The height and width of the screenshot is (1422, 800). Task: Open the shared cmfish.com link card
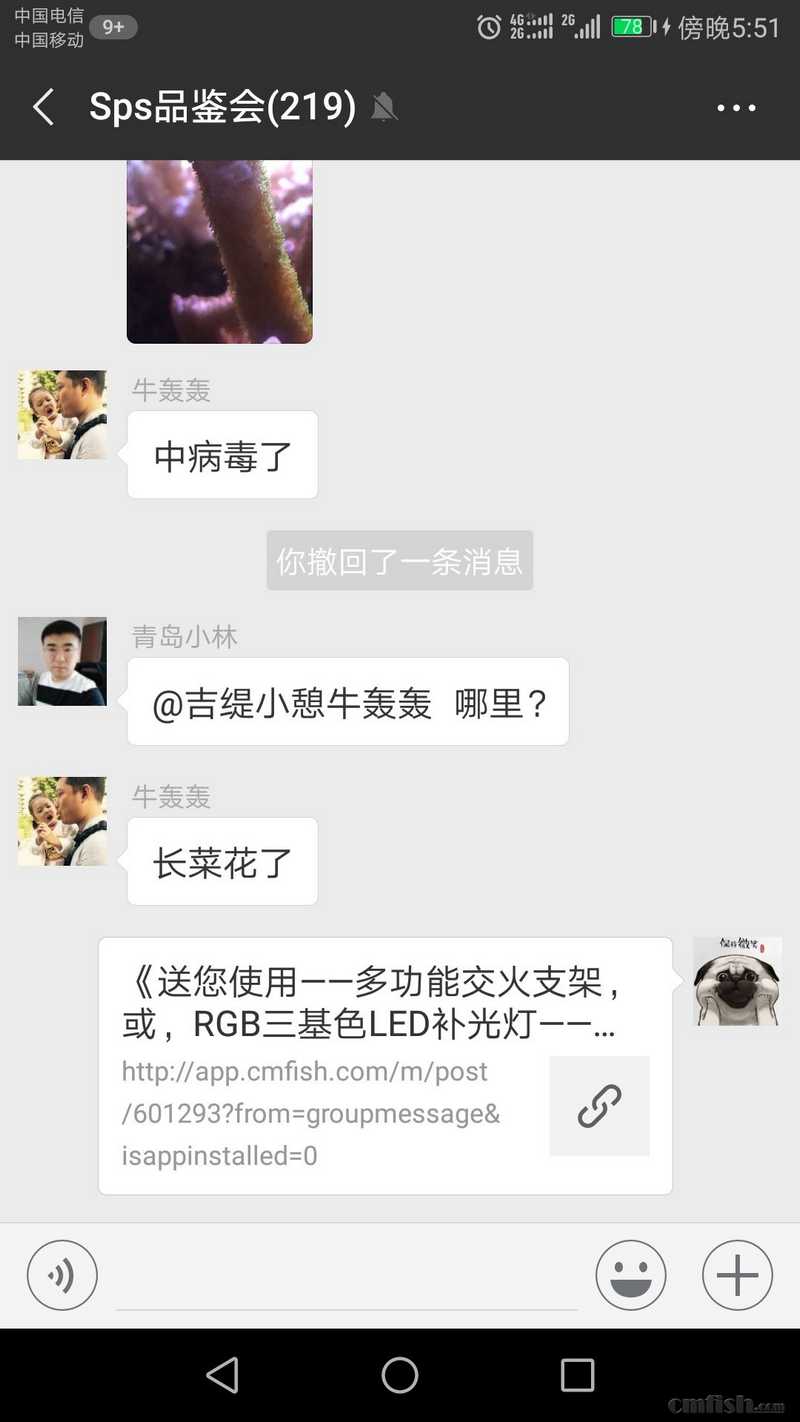[x=385, y=1065]
